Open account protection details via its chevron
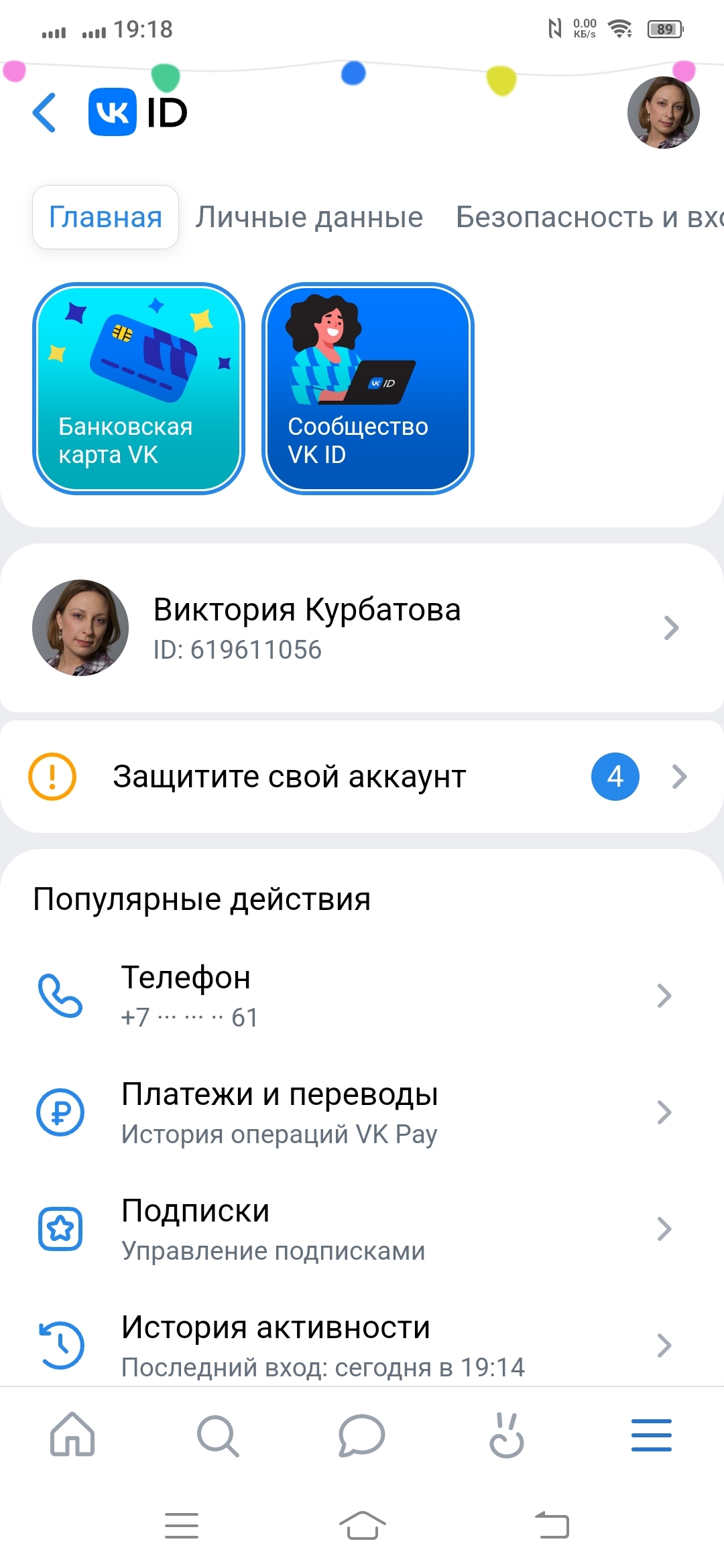 (x=678, y=776)
